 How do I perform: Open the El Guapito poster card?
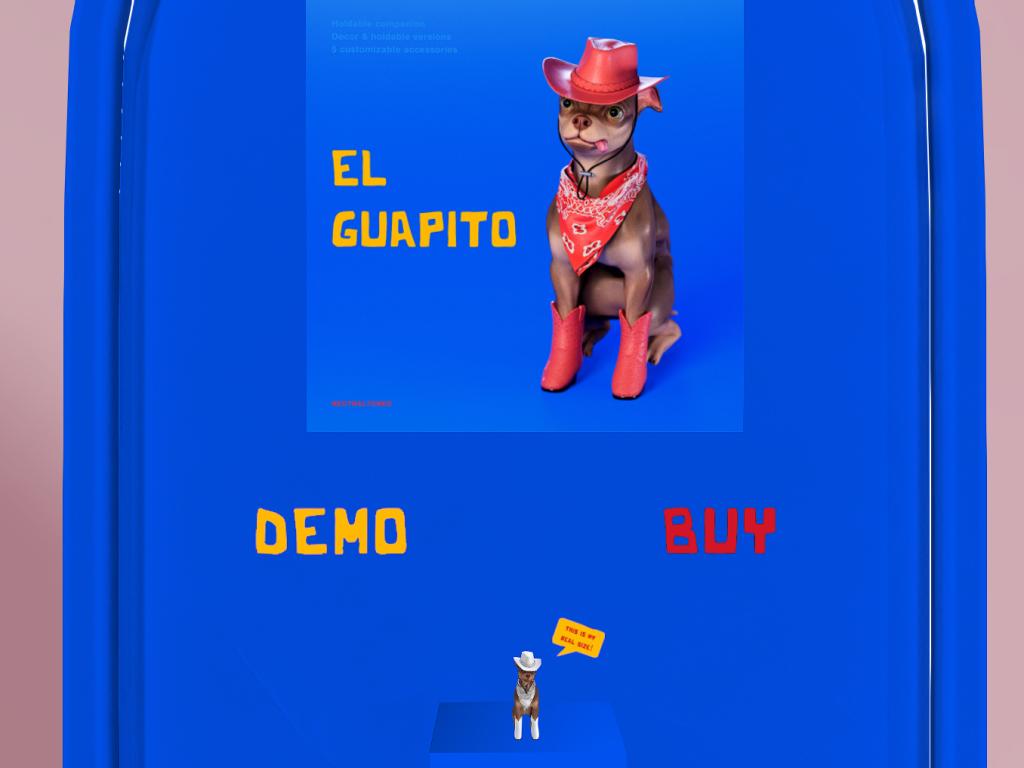(524, 215)
